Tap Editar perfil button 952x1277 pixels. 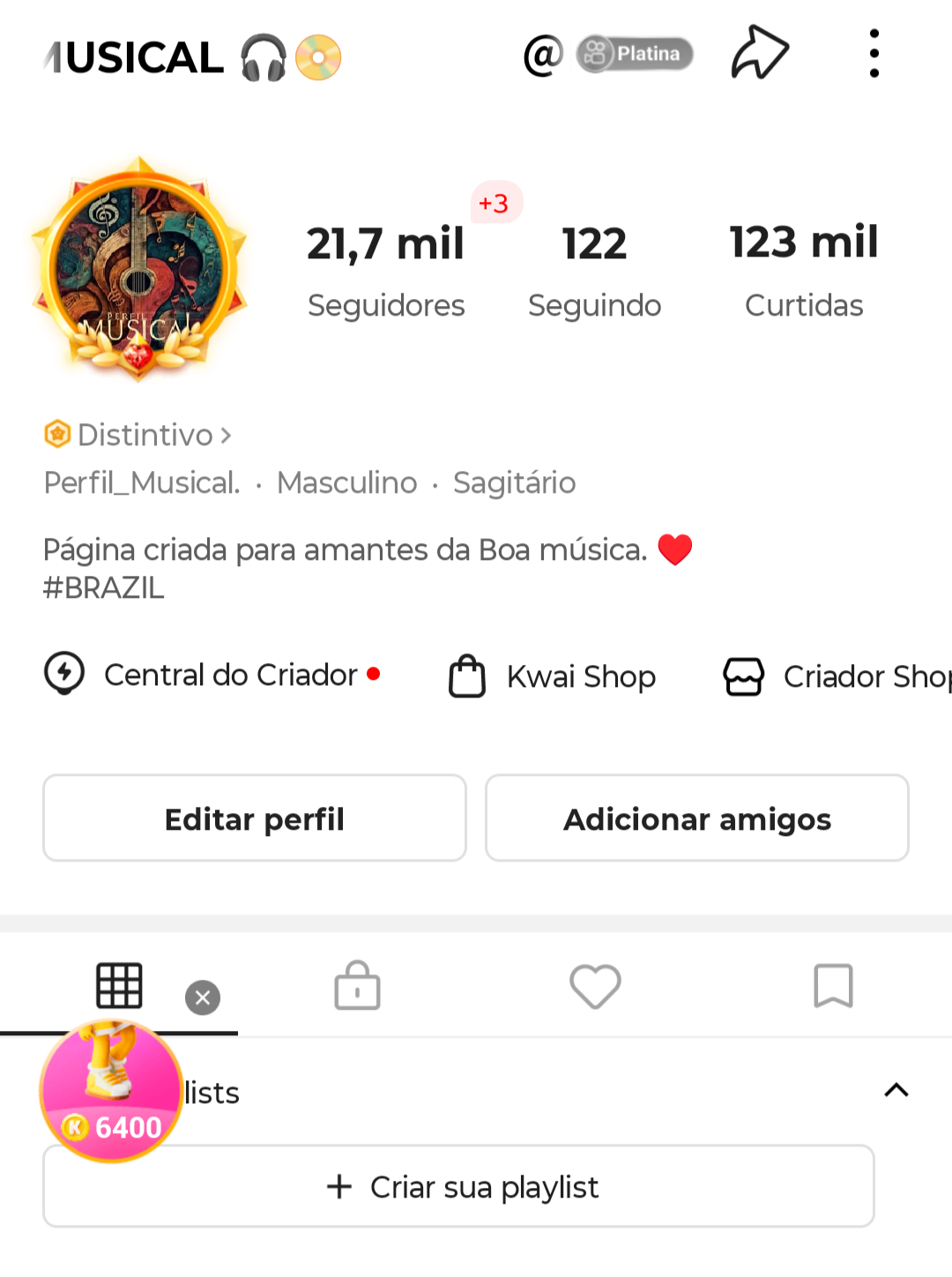(x=255, y=818)
